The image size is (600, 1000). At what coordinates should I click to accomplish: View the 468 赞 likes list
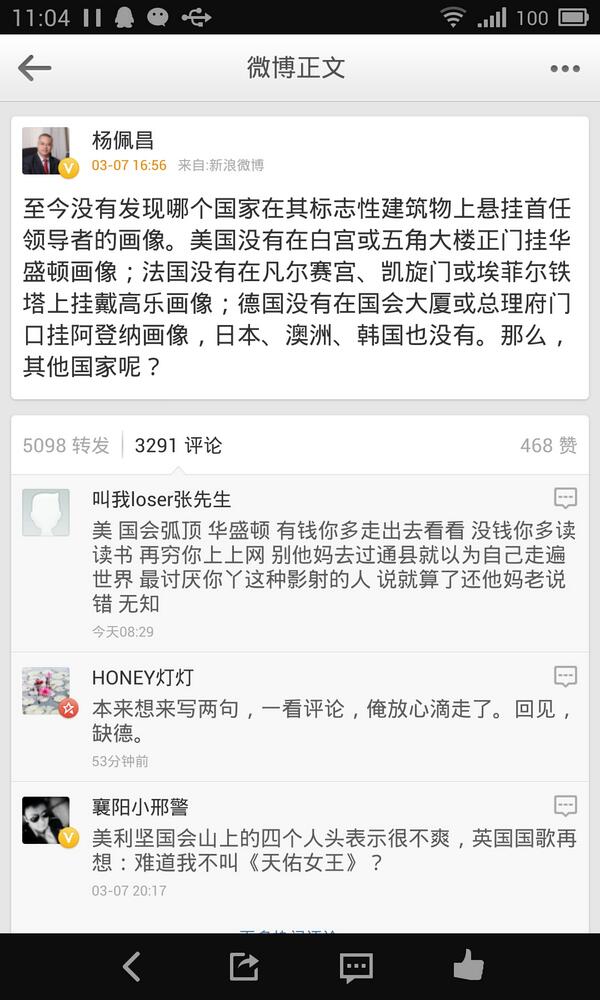click(548, 446)
